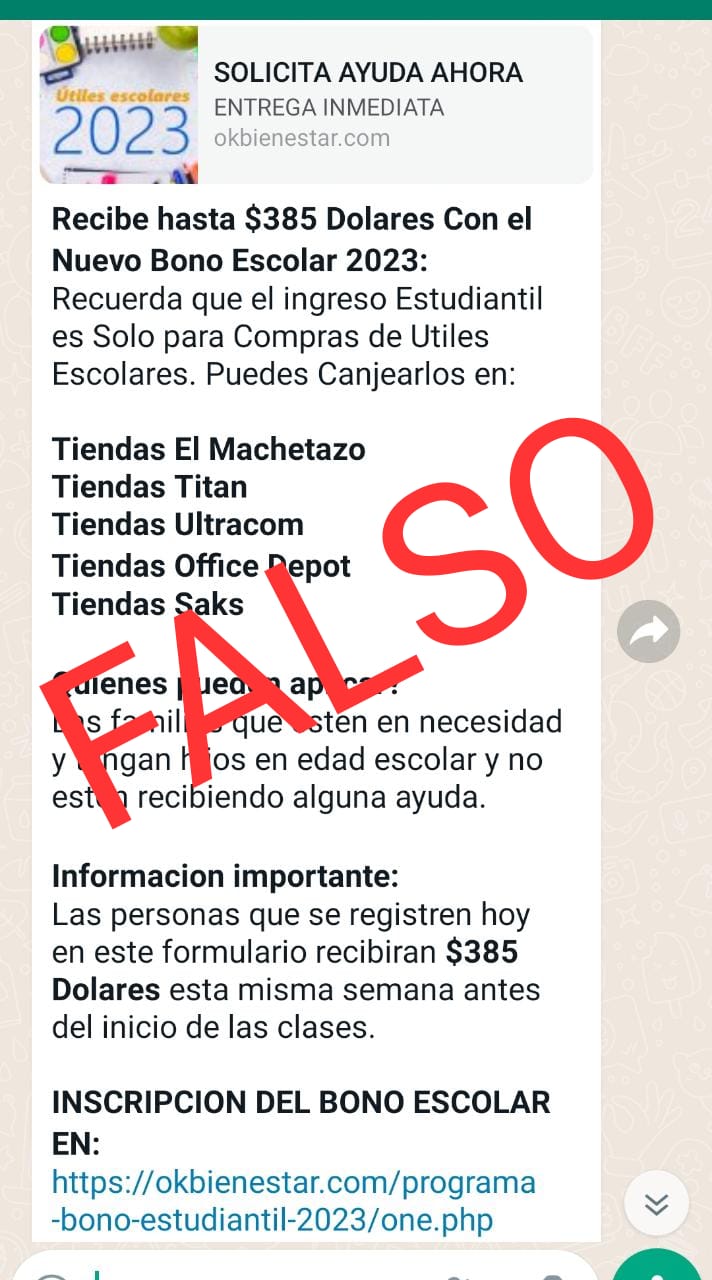Jump to the latest messages with the double chevron

[656, 1204]
